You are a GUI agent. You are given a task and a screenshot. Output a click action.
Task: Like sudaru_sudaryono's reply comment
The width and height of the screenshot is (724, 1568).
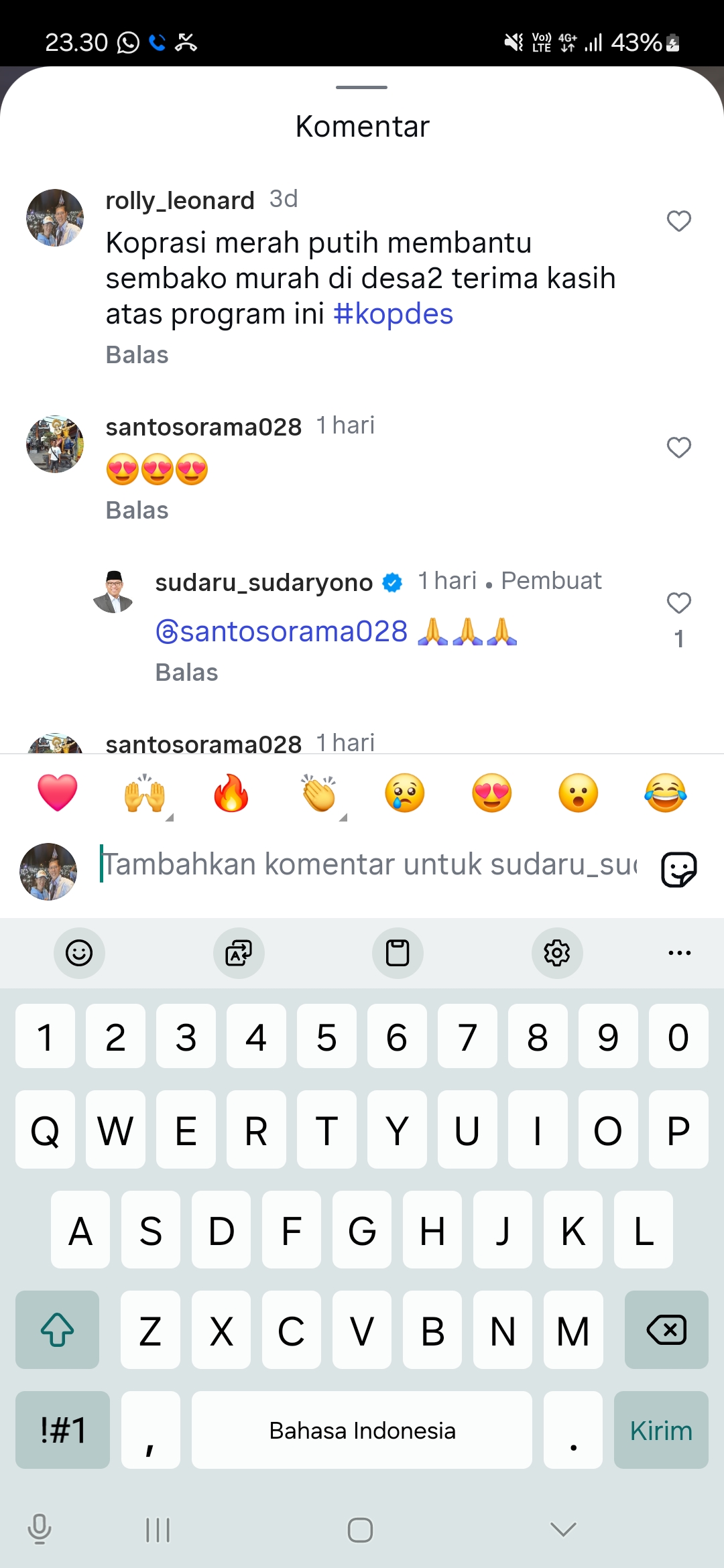pyautogui.click(x=679, y=603)
